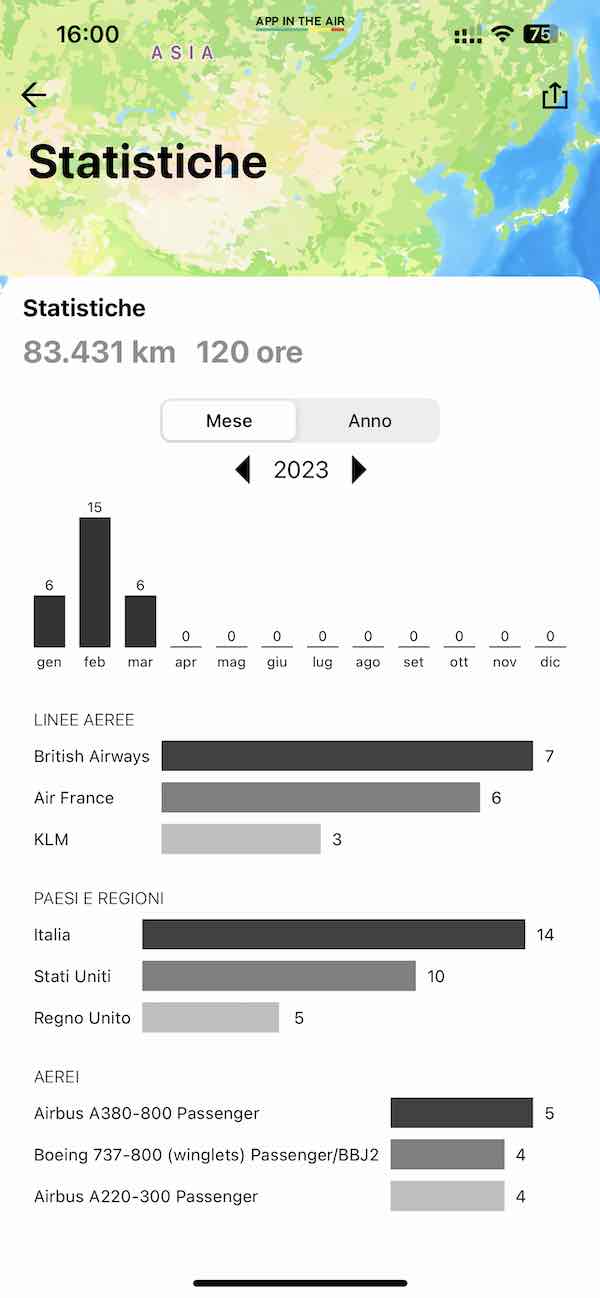Viewport: 600px width, 1298px height.
Task: Advance to the year after 2023
Action: (x=359, y=470)
